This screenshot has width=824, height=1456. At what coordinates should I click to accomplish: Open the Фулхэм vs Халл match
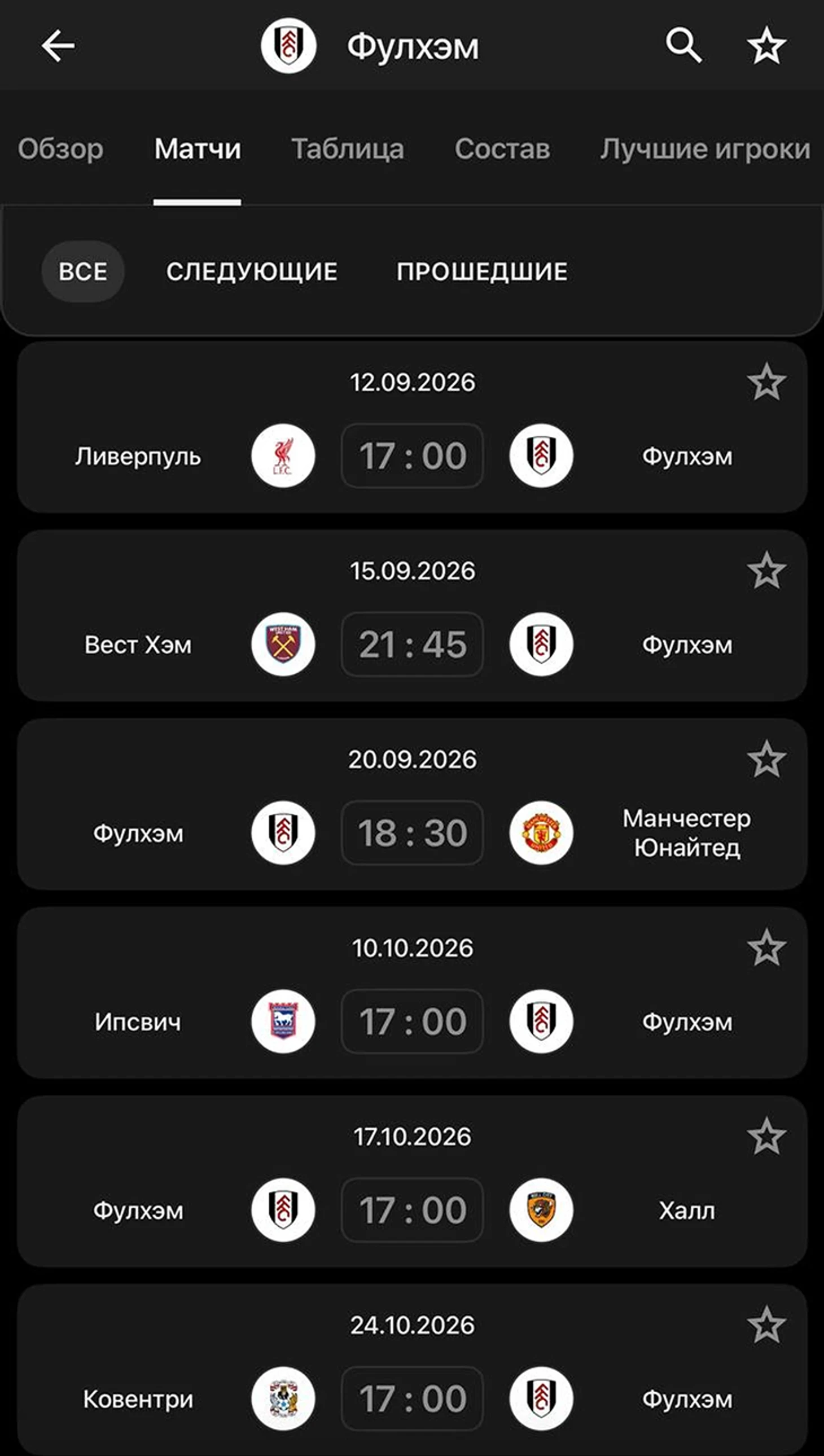pyautogui.click(x=412, y=1181)
